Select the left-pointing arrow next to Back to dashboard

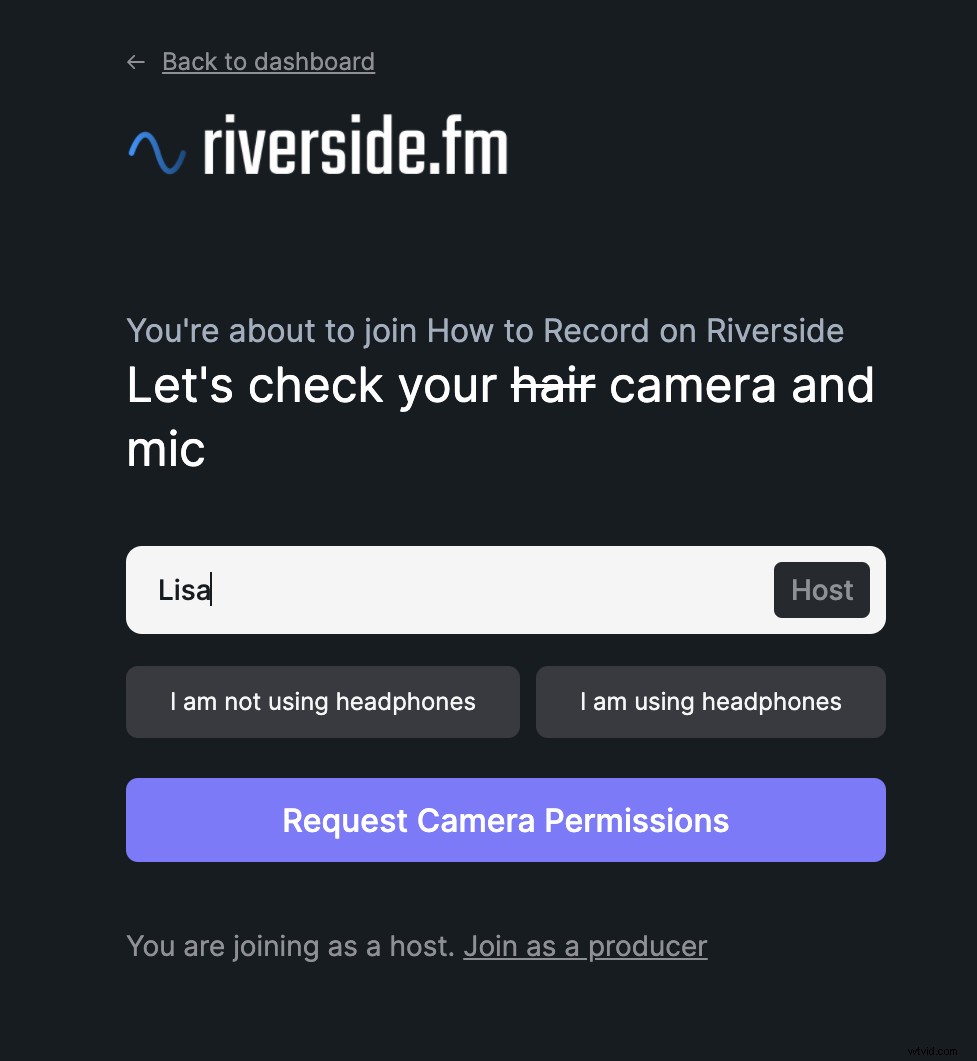136,61
